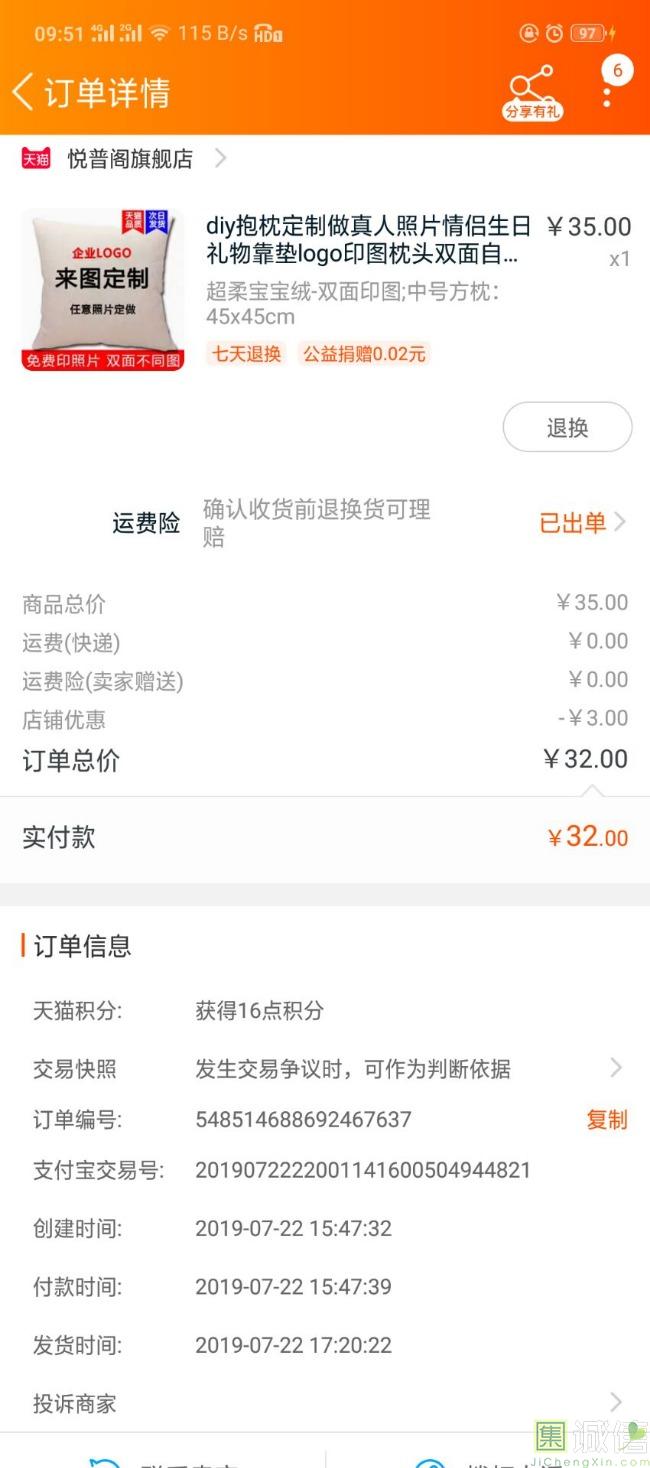
Task: Tap the 退换 button
Action: point(567,428)
